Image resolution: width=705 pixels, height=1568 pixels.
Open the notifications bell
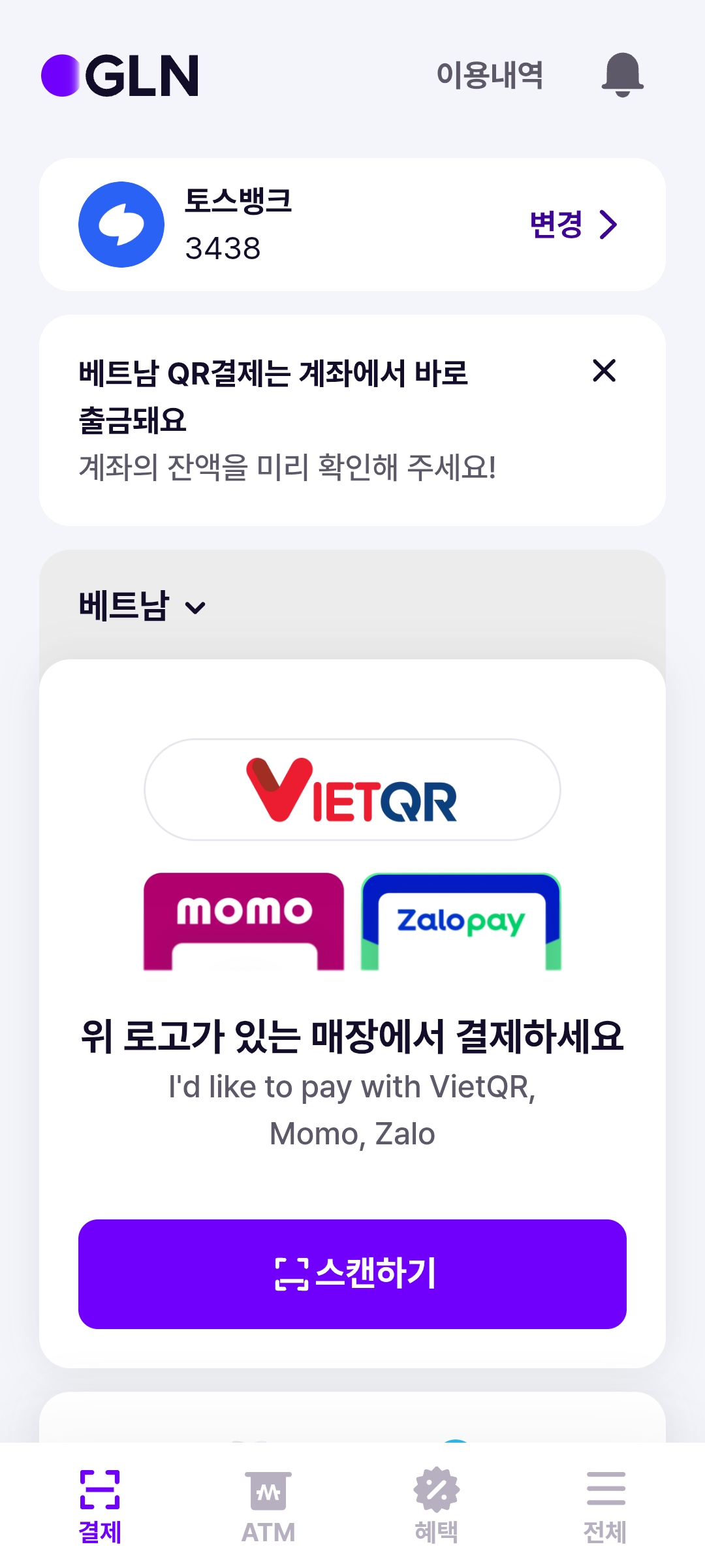pyautogui.click(x=622, y=75)
